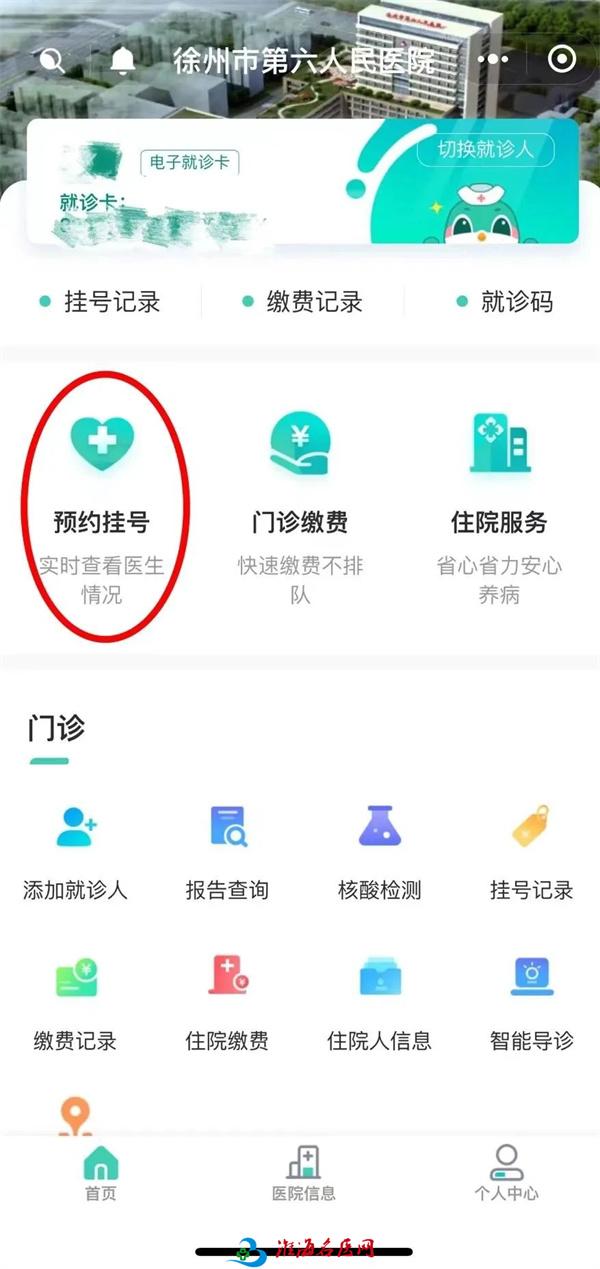Screen dimensions: 600x1269
Task: Open 报告查询 report lookup
Action: tap(227, 850)
